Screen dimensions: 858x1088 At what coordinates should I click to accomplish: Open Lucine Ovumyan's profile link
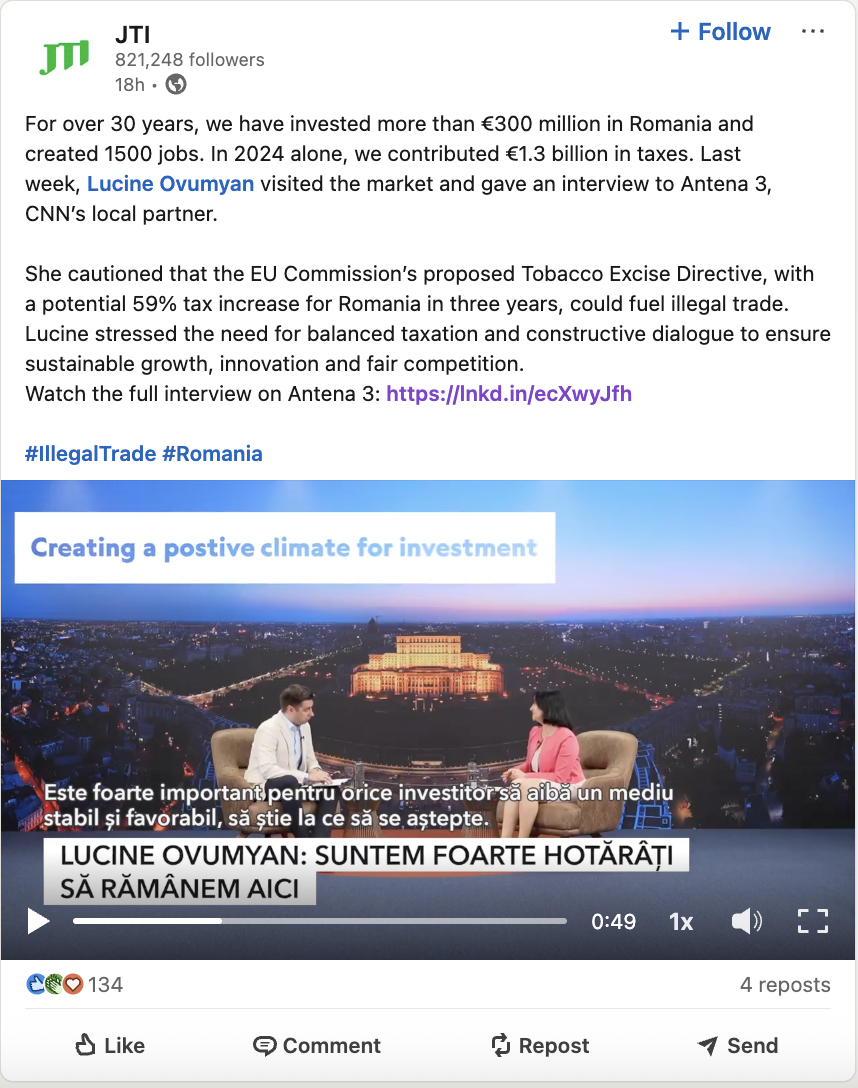[170, 184]
